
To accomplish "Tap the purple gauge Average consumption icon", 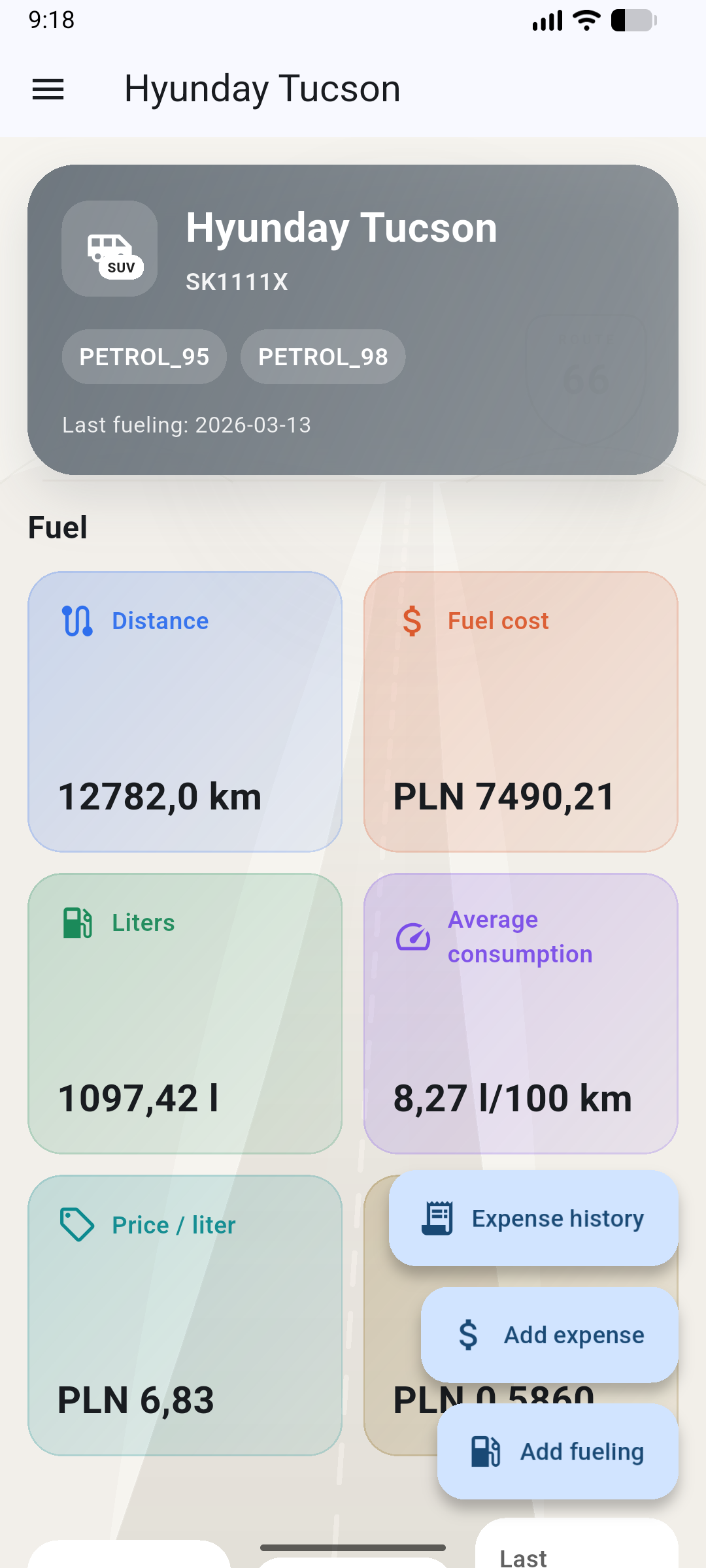I will coord(412,937).
